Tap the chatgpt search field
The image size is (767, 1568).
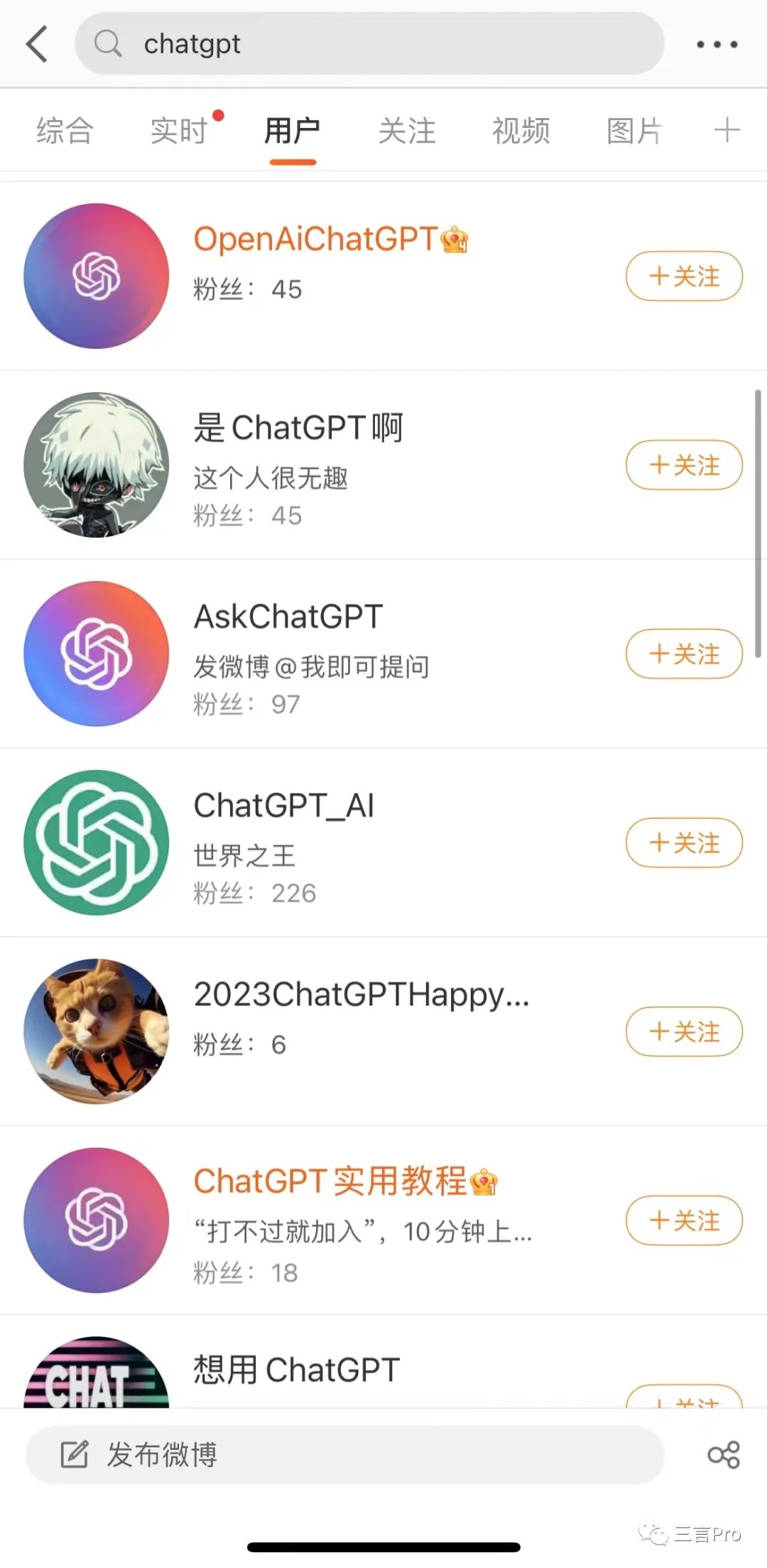tap(369, 44)
